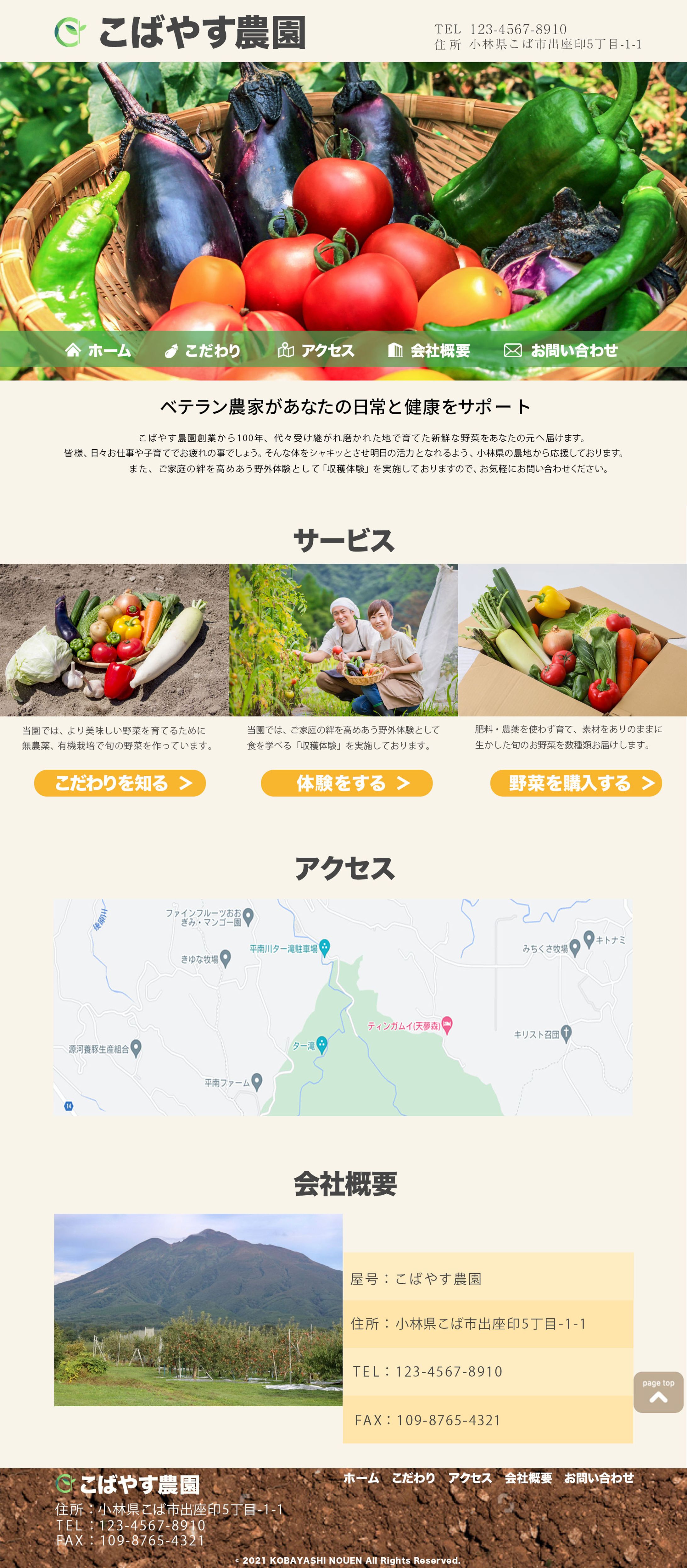Select アクセス in the green navigation bar
Viewport: 687px width, 1568px height.
click(x=316, y=351)
